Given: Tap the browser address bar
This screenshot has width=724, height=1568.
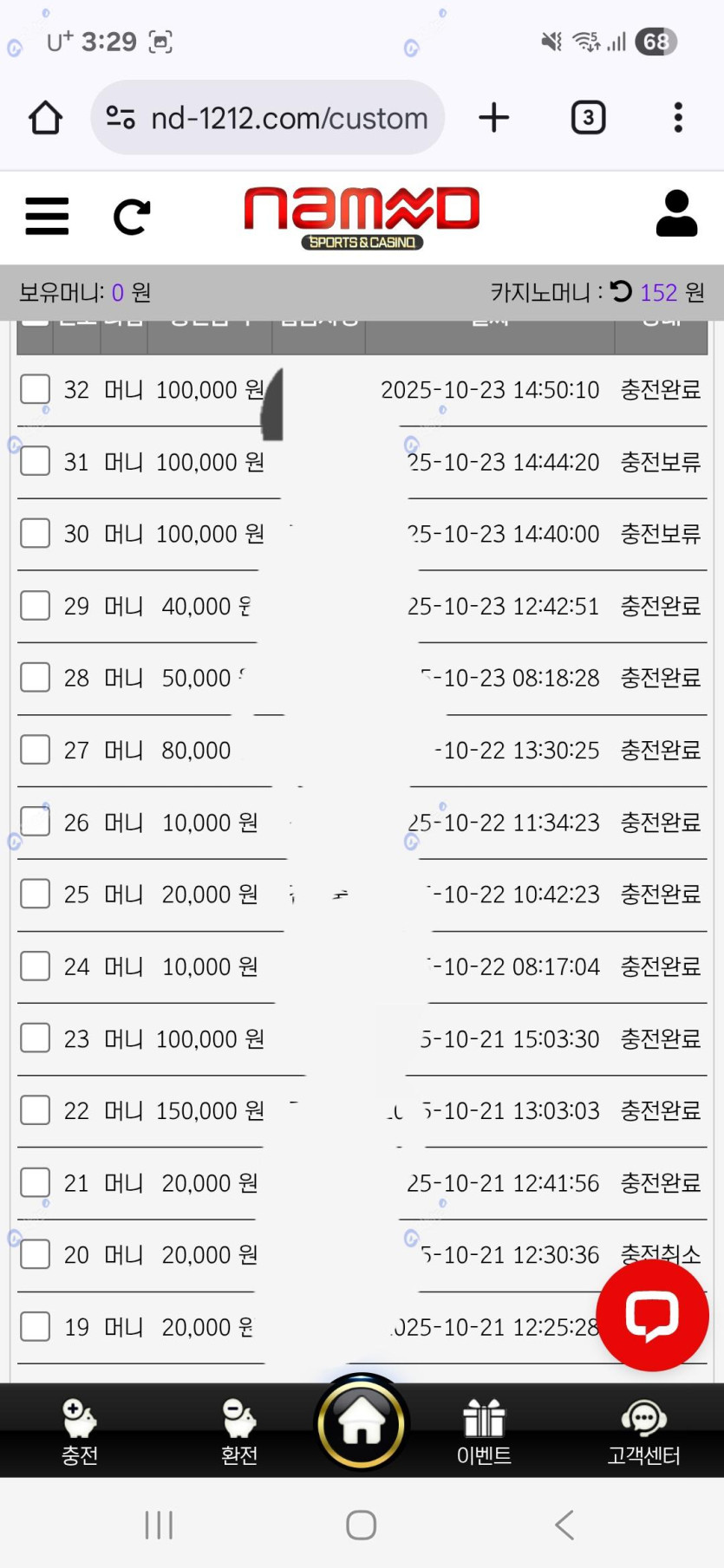Looking at the screenshot, I should point(268,118).
